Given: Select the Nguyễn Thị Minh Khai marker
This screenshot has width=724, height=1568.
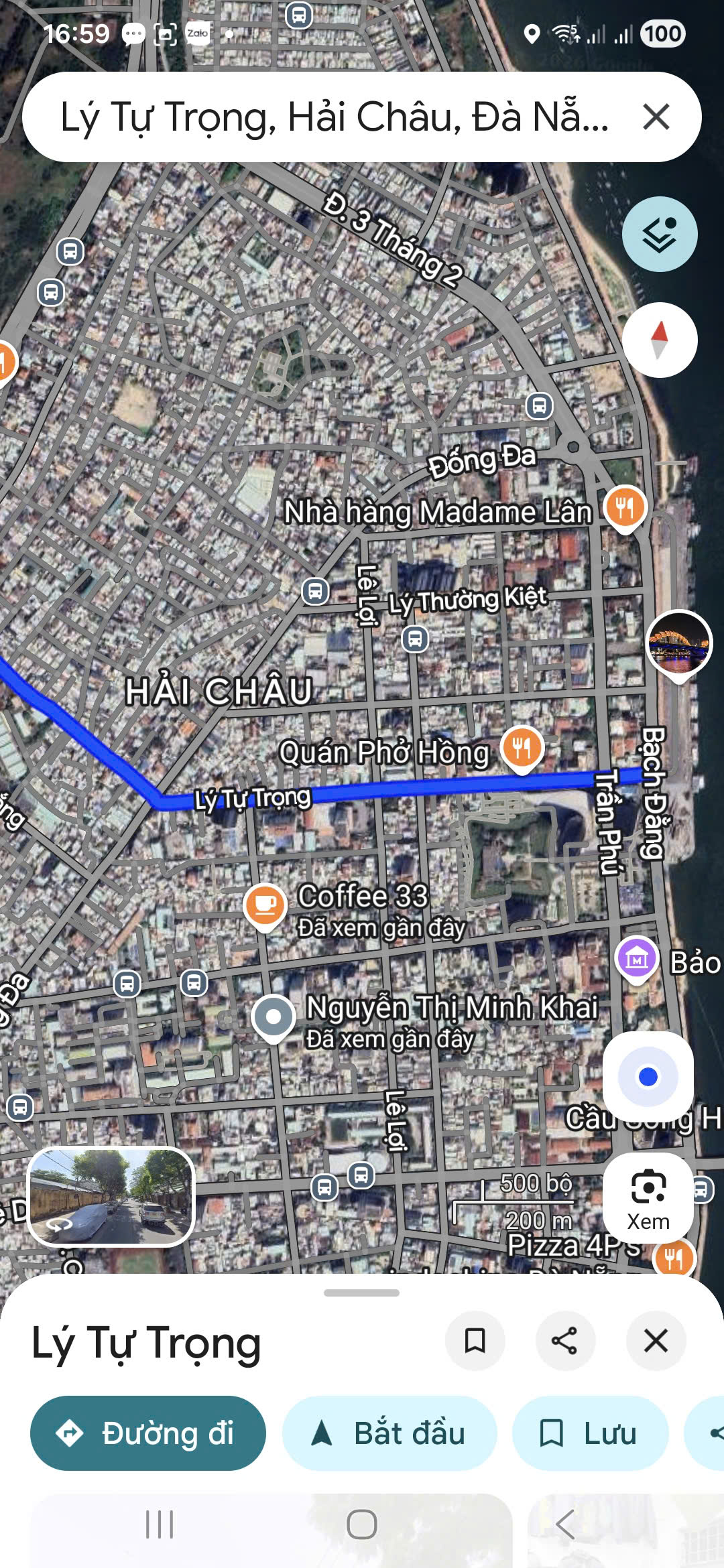Looking at the screenshot, I should pyautogui.click(x=274, y=1017).
